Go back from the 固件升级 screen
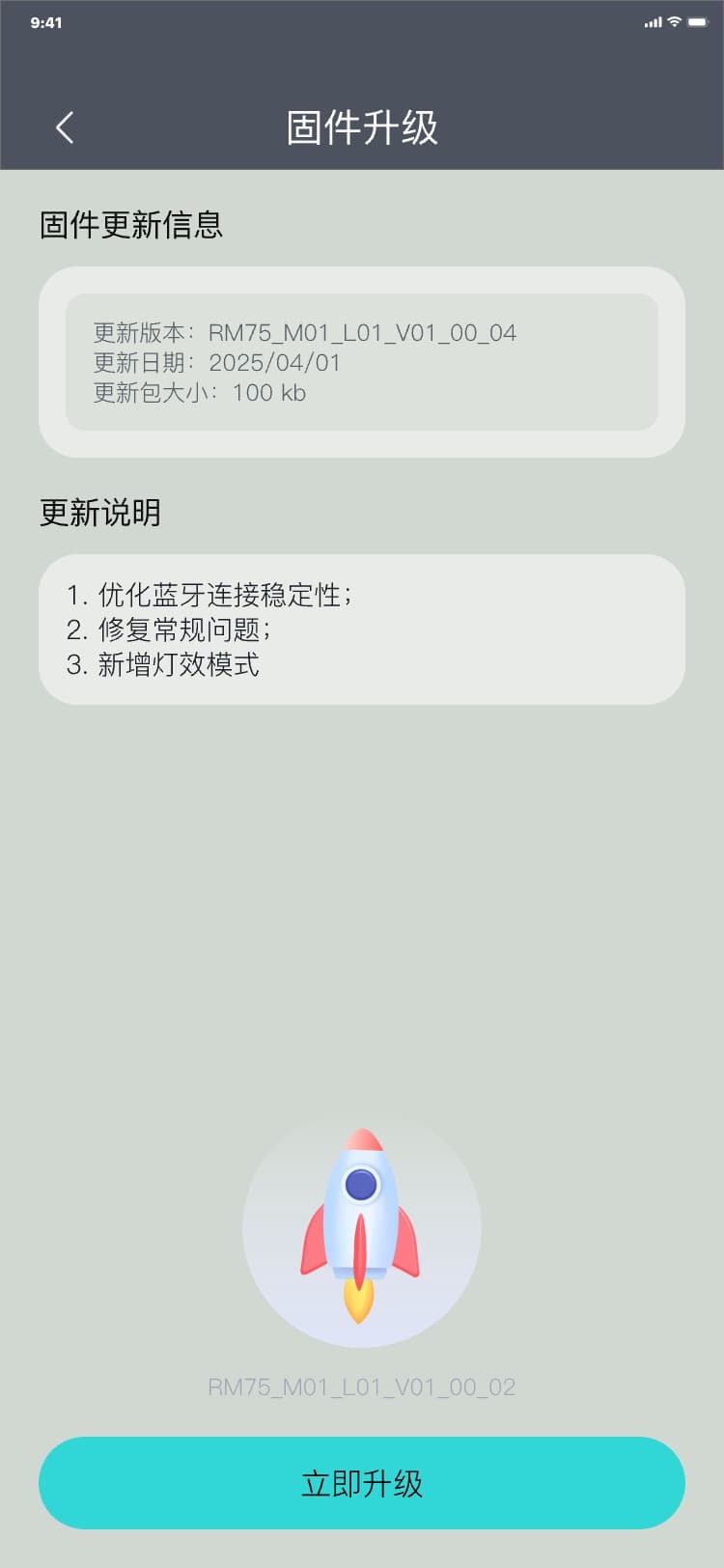The height and width of the screenshot is (1568, 724). (65, 127)
